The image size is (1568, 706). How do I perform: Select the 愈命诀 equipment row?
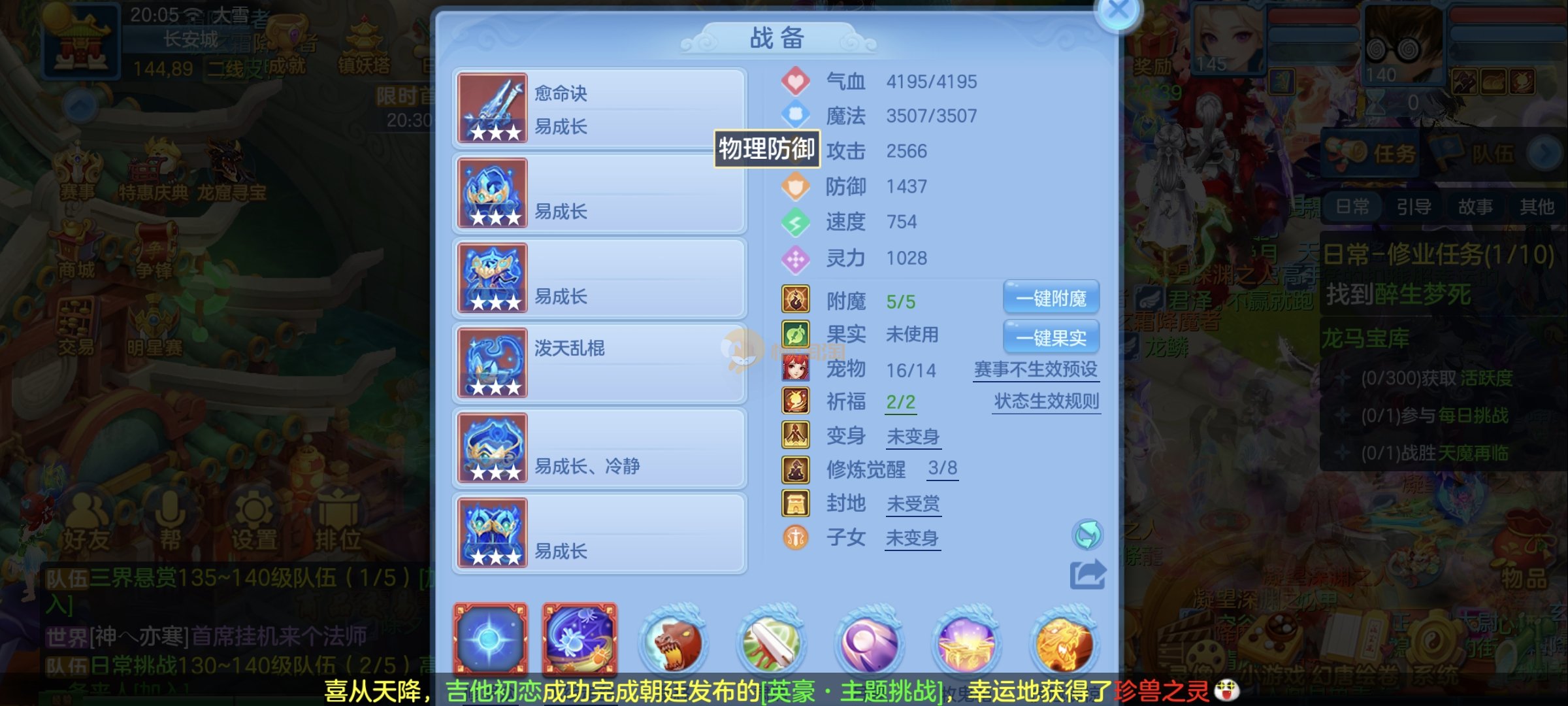click(599, 109)
